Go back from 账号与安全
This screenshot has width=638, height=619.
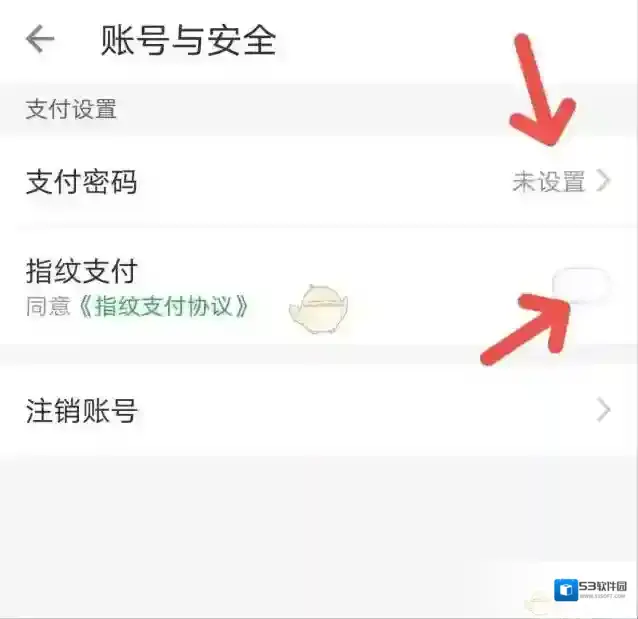(x=40, y=40)
